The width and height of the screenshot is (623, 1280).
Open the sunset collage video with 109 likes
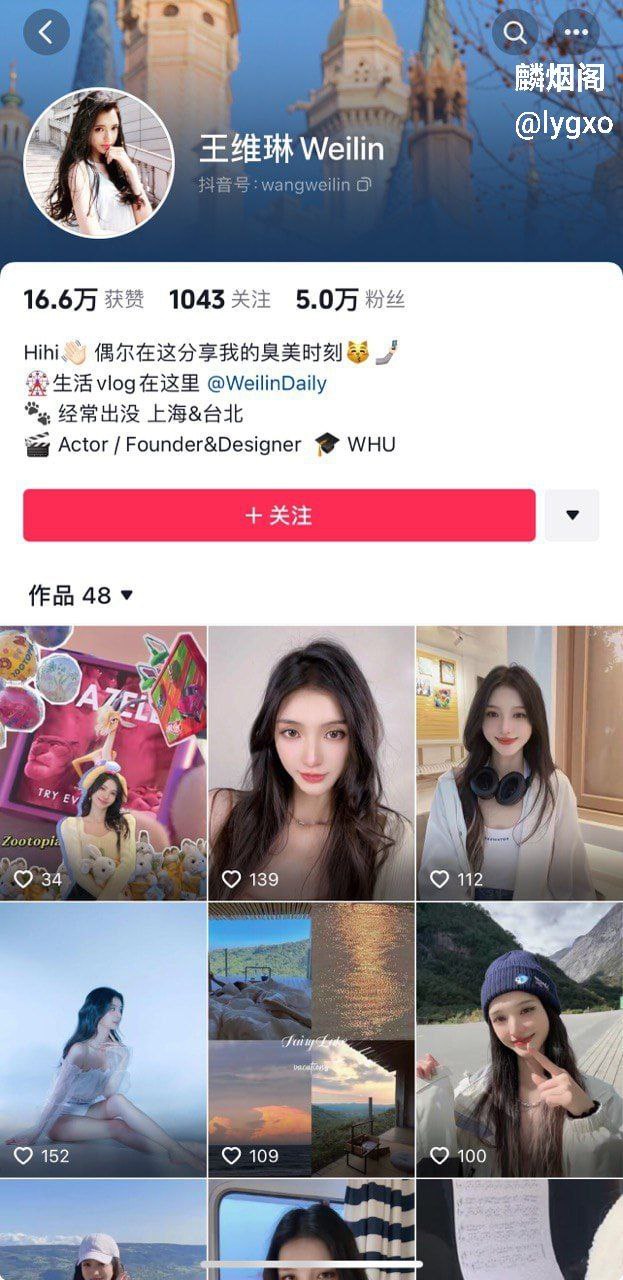[311, 1039]
